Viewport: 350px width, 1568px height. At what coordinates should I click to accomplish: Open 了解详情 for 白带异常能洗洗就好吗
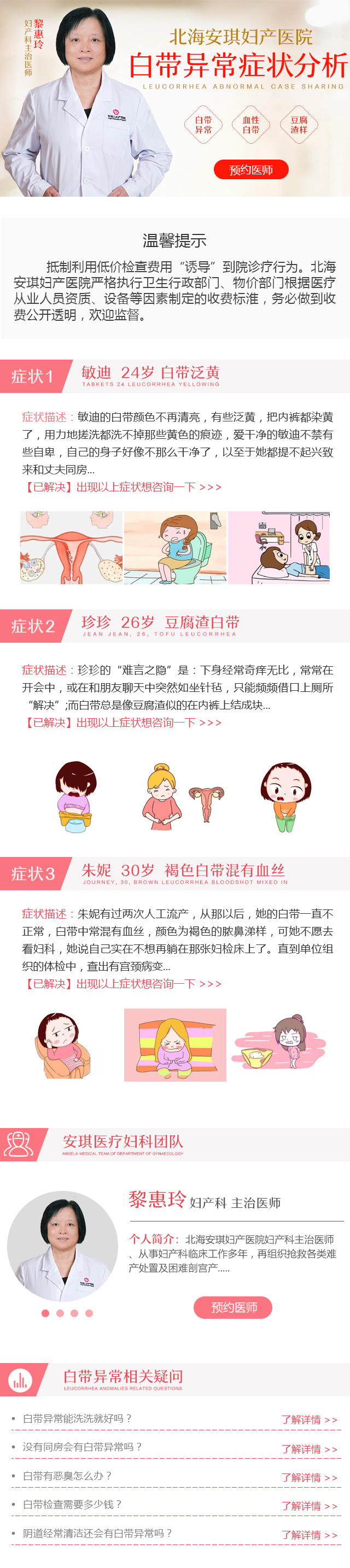coord(309,1419)
